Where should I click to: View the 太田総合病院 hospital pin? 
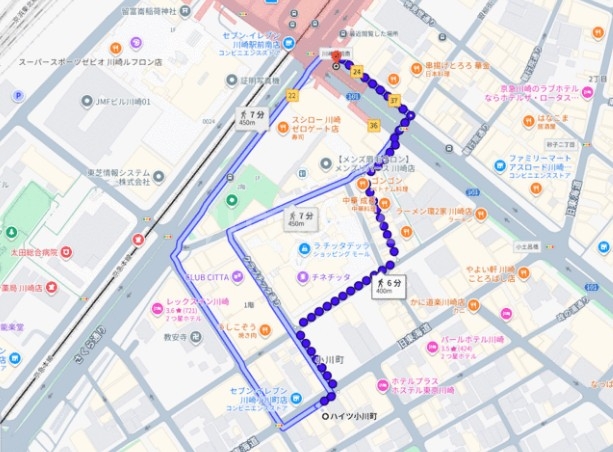pos(66,251)
